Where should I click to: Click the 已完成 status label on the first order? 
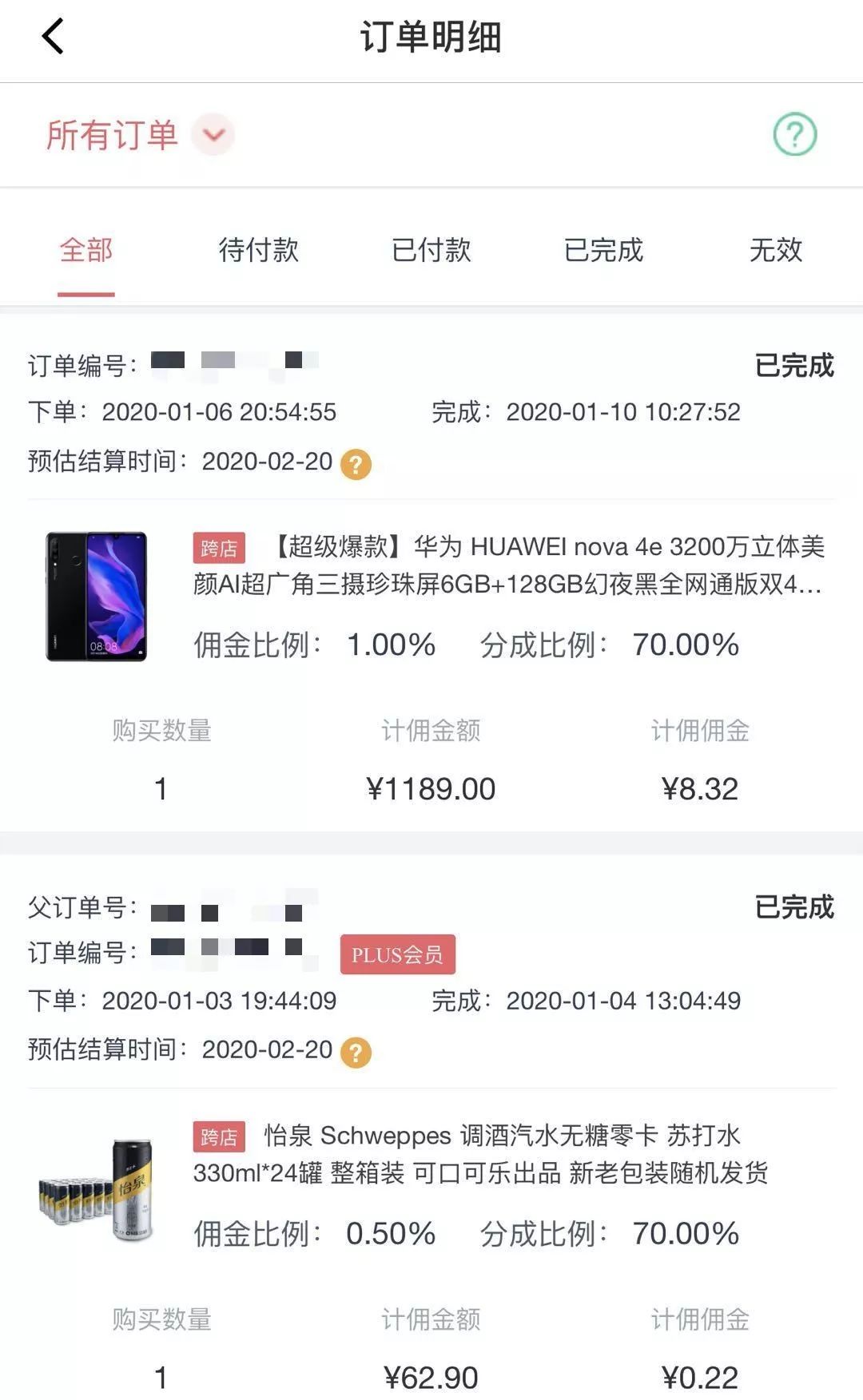click(794, 367)
